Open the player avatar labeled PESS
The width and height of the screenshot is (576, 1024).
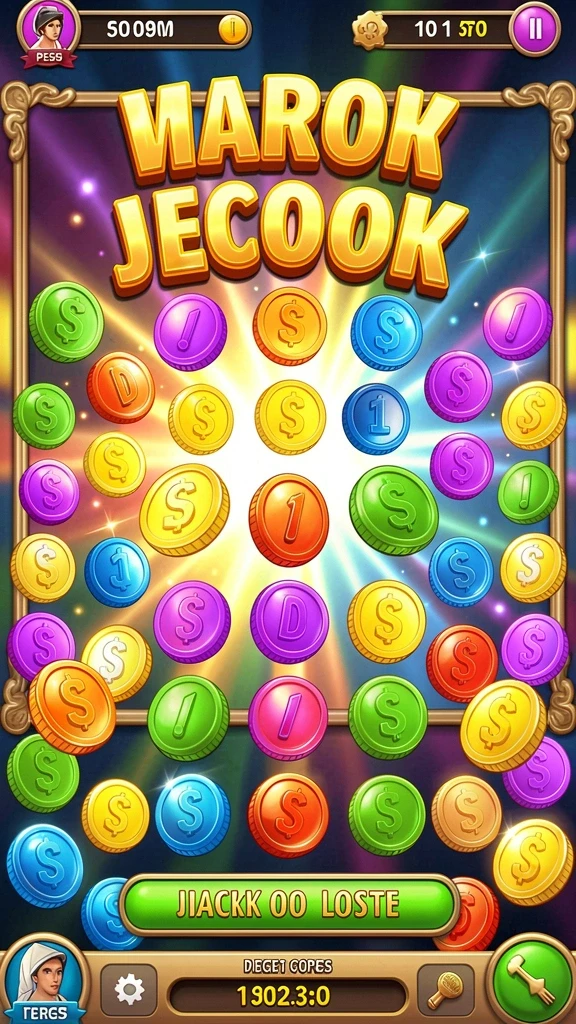click(47, 31)
